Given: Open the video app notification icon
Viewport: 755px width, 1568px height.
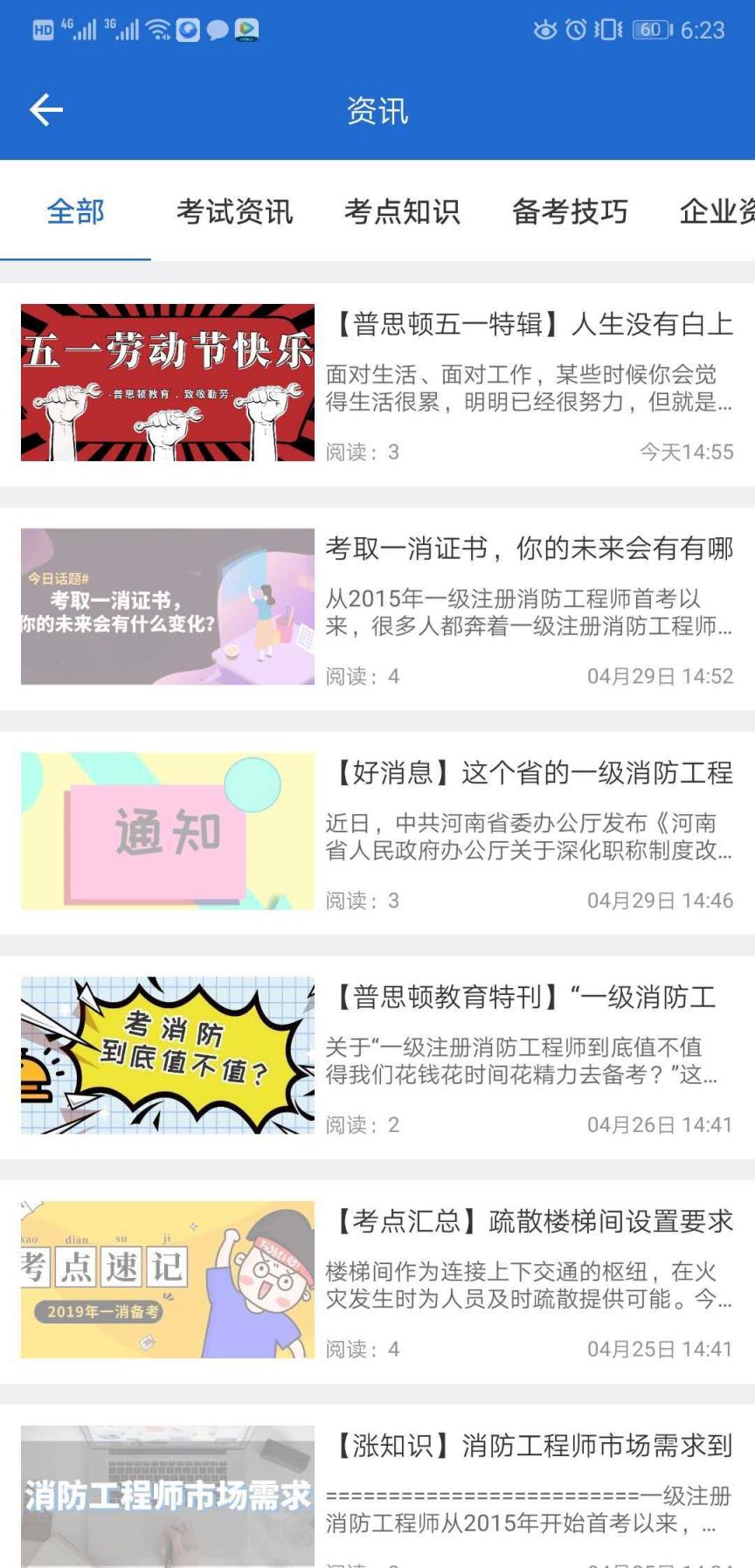Looking at the screenshot, I should (x=245, y=28).
